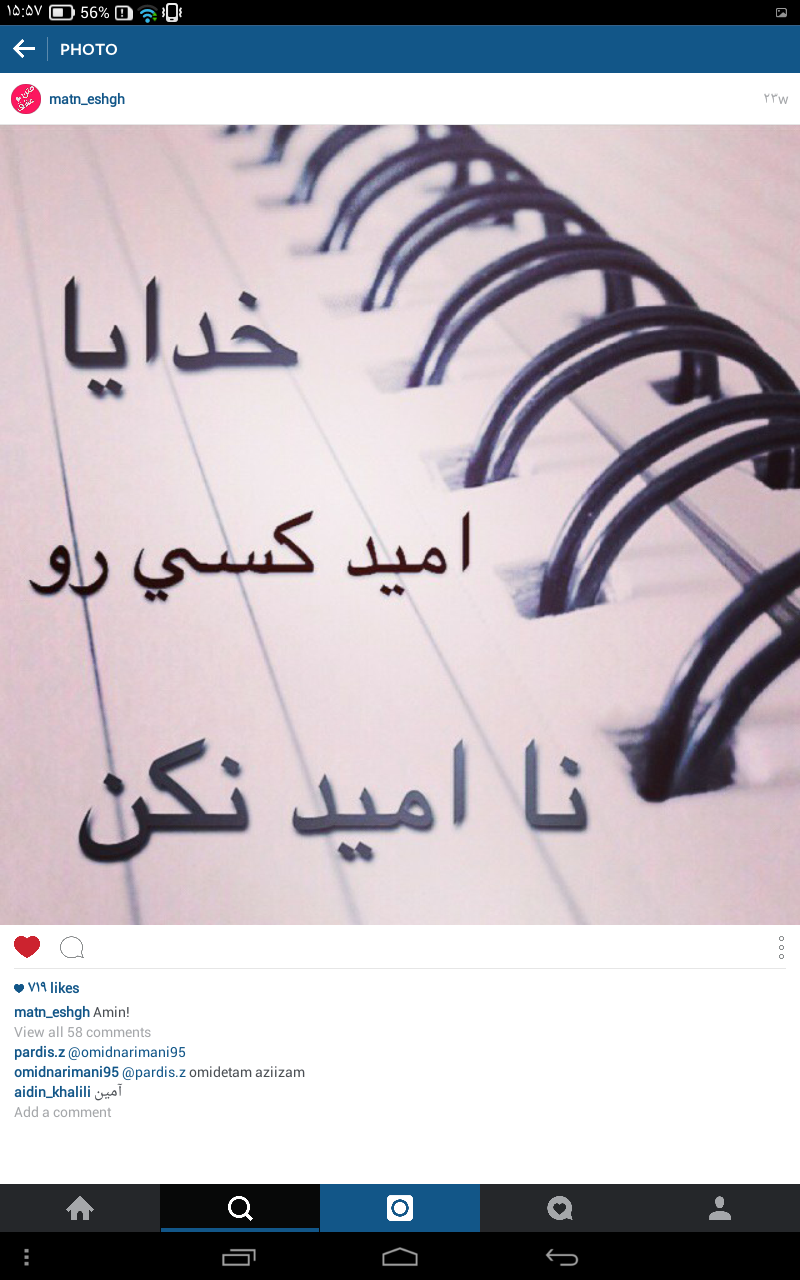Switch to the Home feed tab

click(x=80, y=1208)
